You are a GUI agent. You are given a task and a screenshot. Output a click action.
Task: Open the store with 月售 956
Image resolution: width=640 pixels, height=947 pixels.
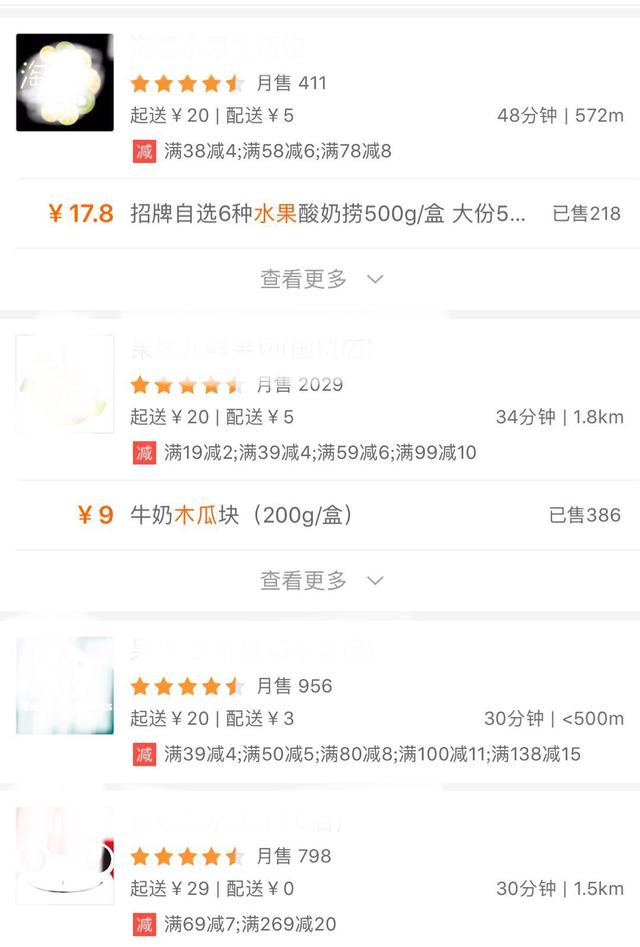pyautogui.click(x=320, y=700)
